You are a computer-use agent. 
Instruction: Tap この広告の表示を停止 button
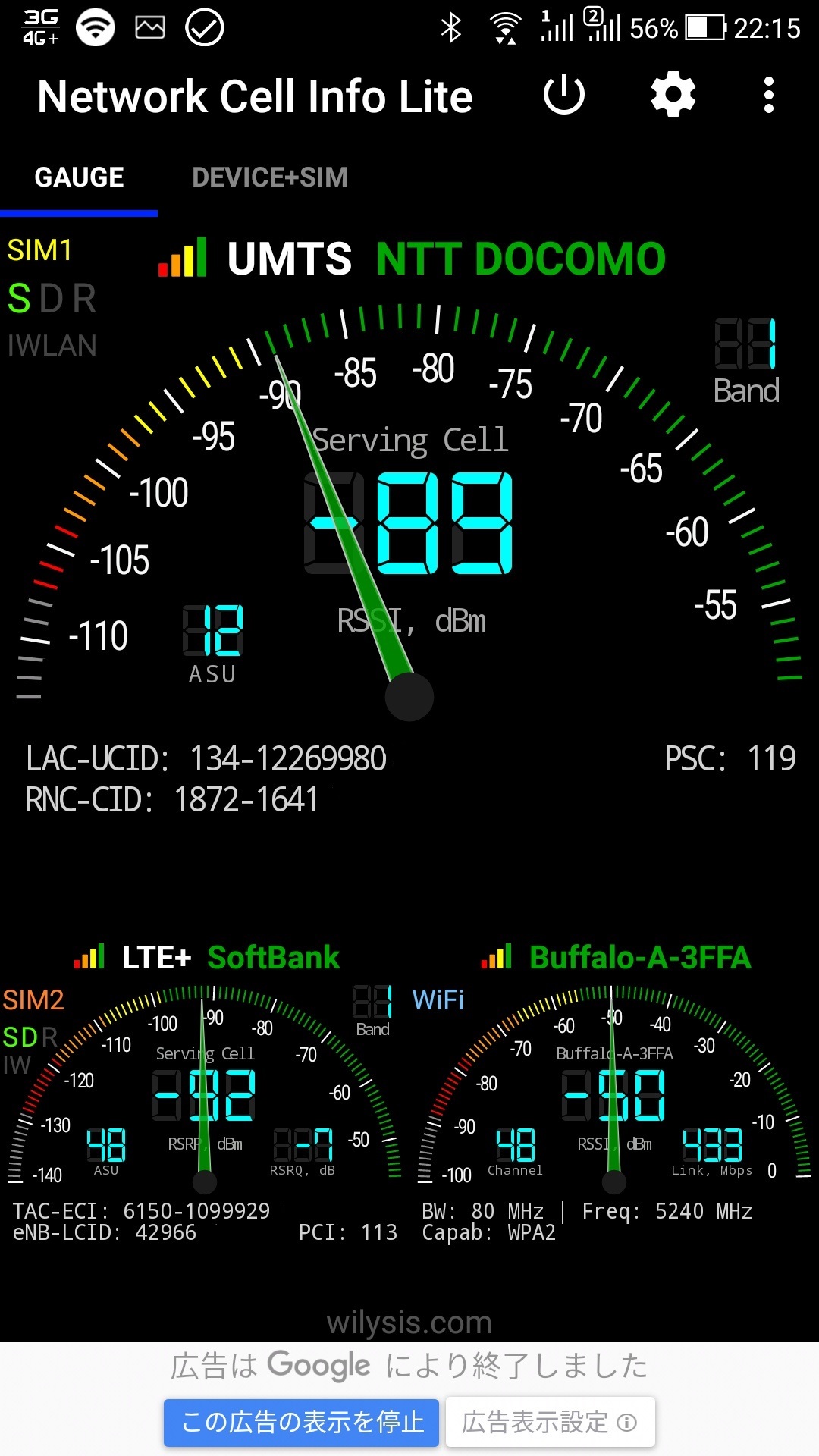[x=302, y=1422]
